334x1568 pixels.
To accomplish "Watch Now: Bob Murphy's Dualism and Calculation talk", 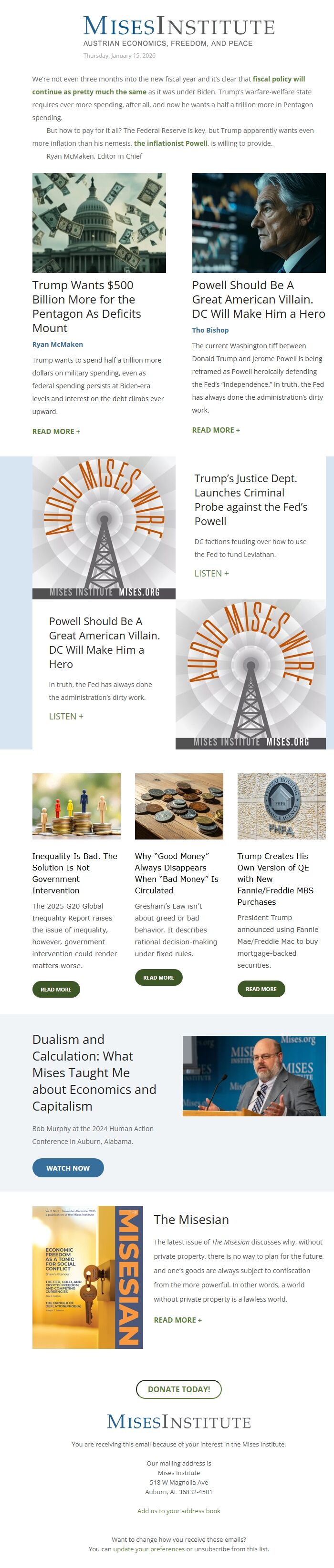I will (68, 1168).
